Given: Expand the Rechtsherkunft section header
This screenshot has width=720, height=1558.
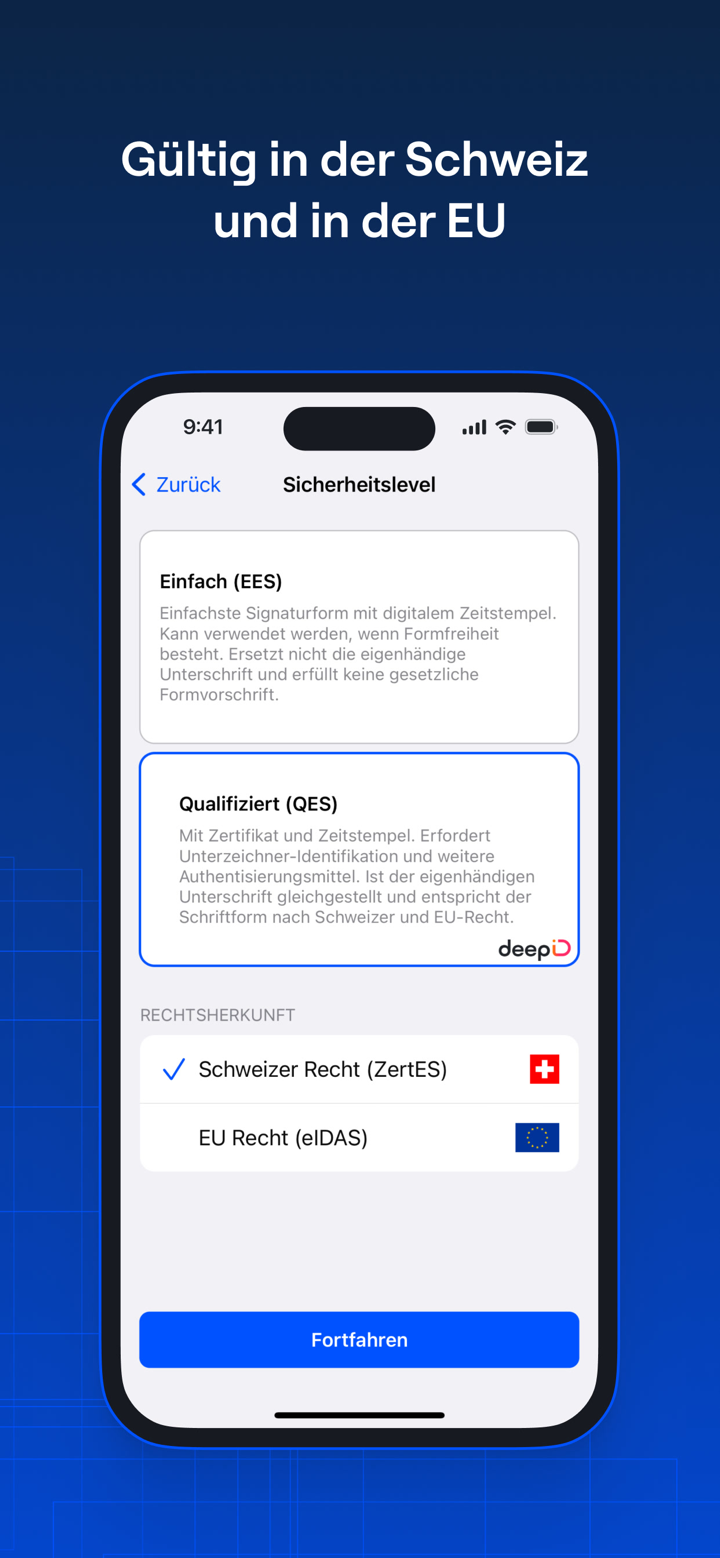Looking at the screenshot, I should pos(217,1015).
